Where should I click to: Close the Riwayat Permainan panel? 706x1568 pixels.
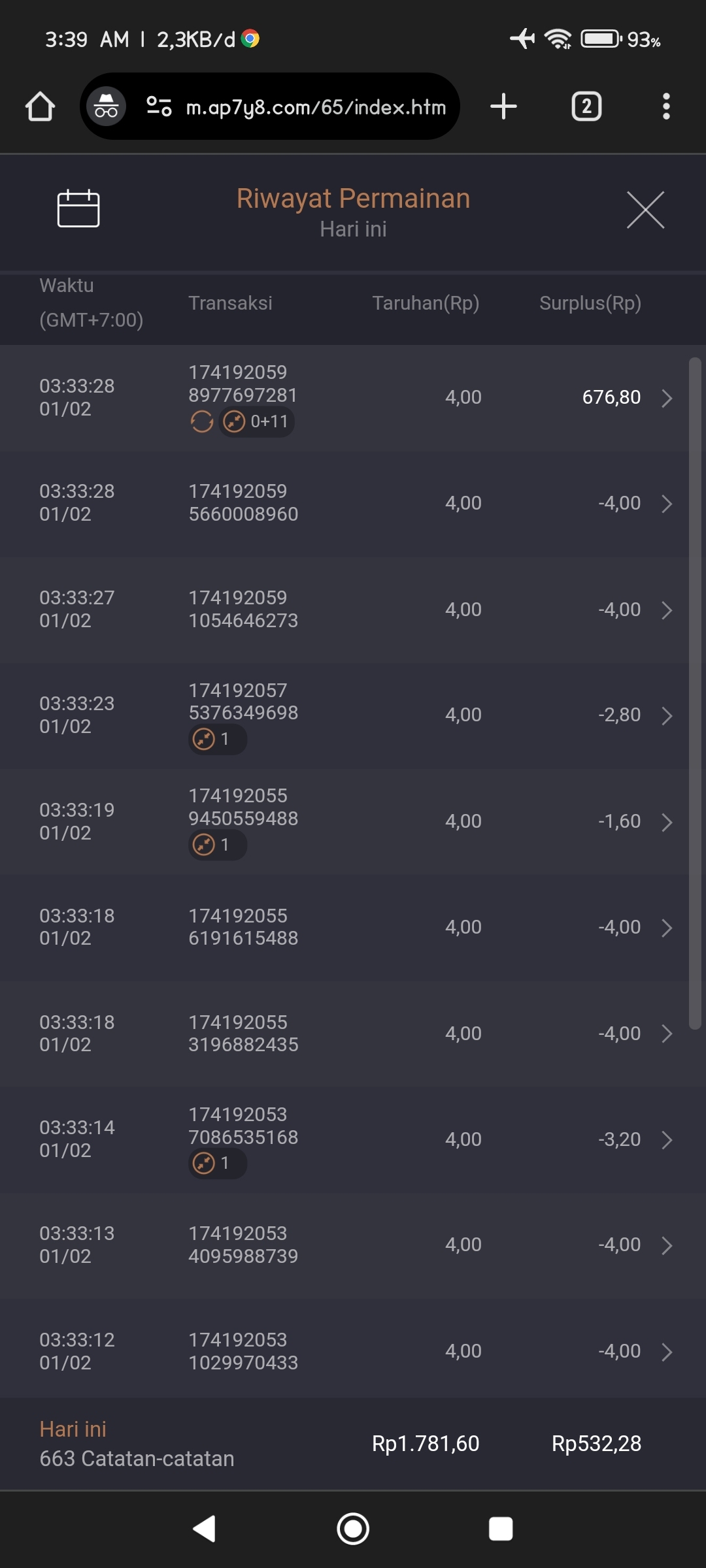[x=645, y=210]
